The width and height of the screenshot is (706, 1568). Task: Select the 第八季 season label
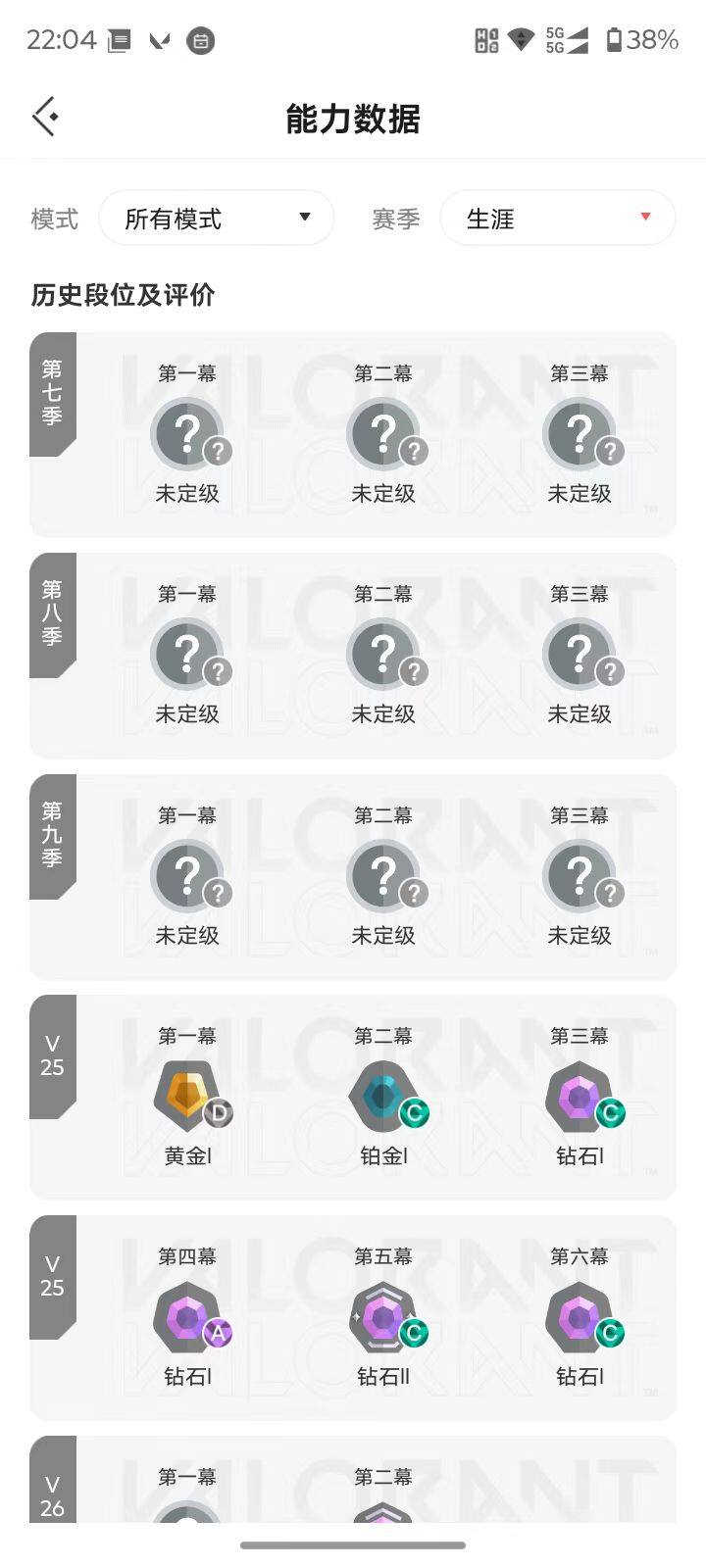click(x=54, y=615)
